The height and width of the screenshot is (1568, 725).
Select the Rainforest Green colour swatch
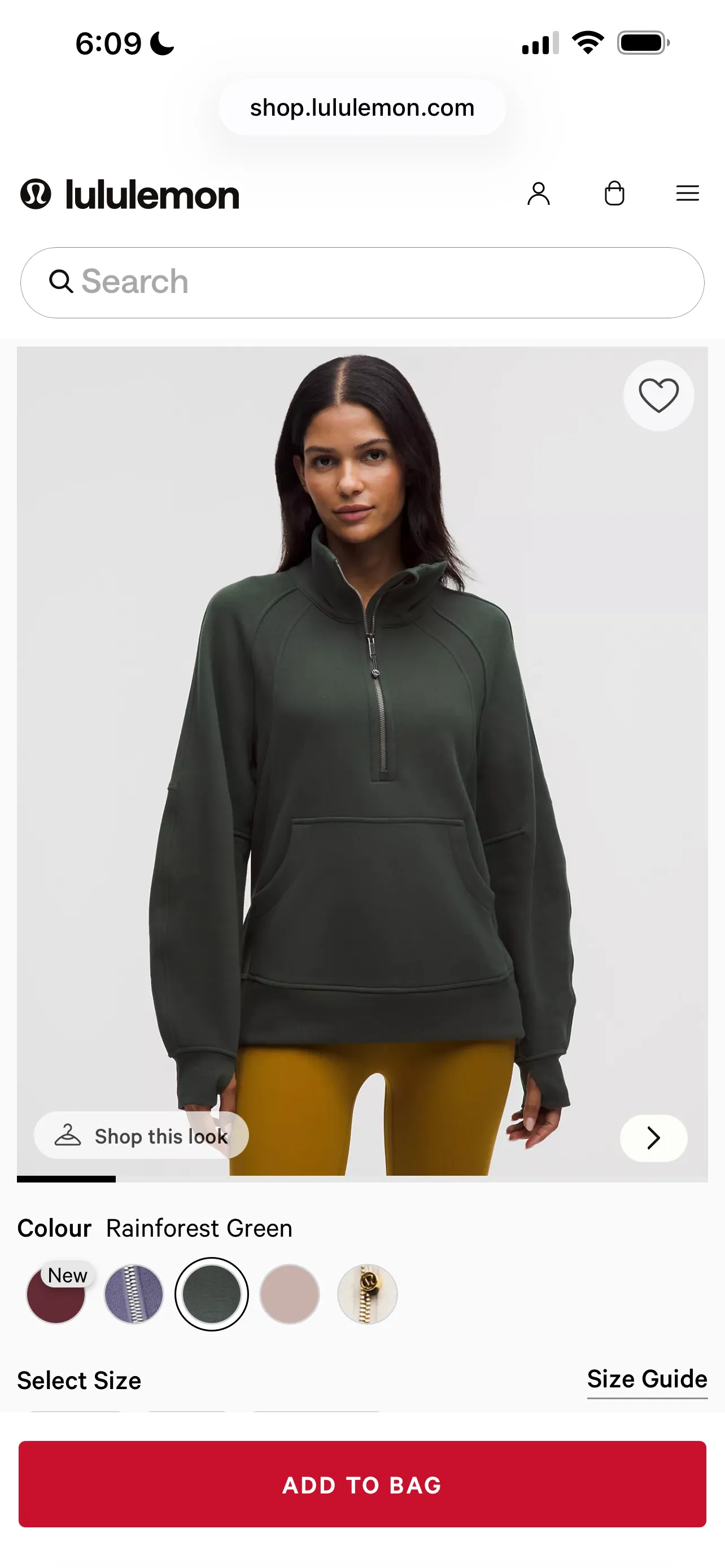pos(212,1294)
